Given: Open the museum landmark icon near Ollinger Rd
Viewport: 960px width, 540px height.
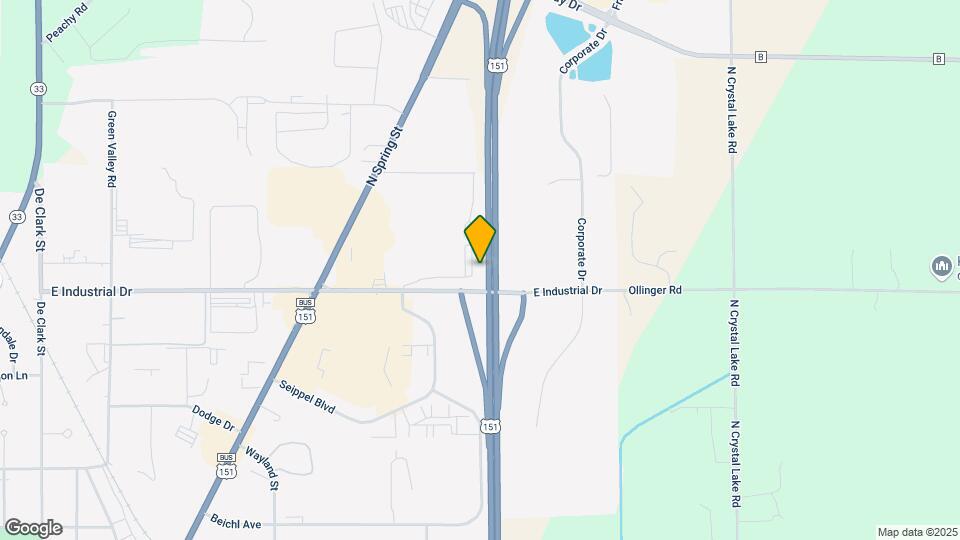Looking at the screenshot, I should [x=941, y=266].
